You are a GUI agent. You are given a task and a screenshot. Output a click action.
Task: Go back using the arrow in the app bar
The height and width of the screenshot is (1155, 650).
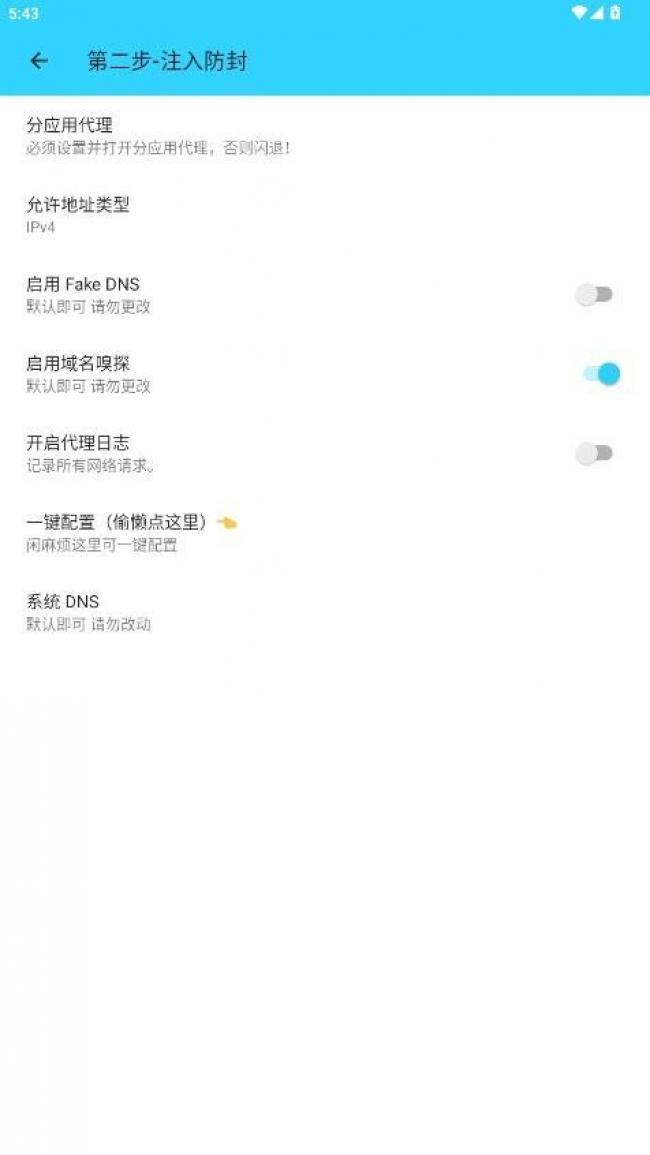[x=39, y=61]
